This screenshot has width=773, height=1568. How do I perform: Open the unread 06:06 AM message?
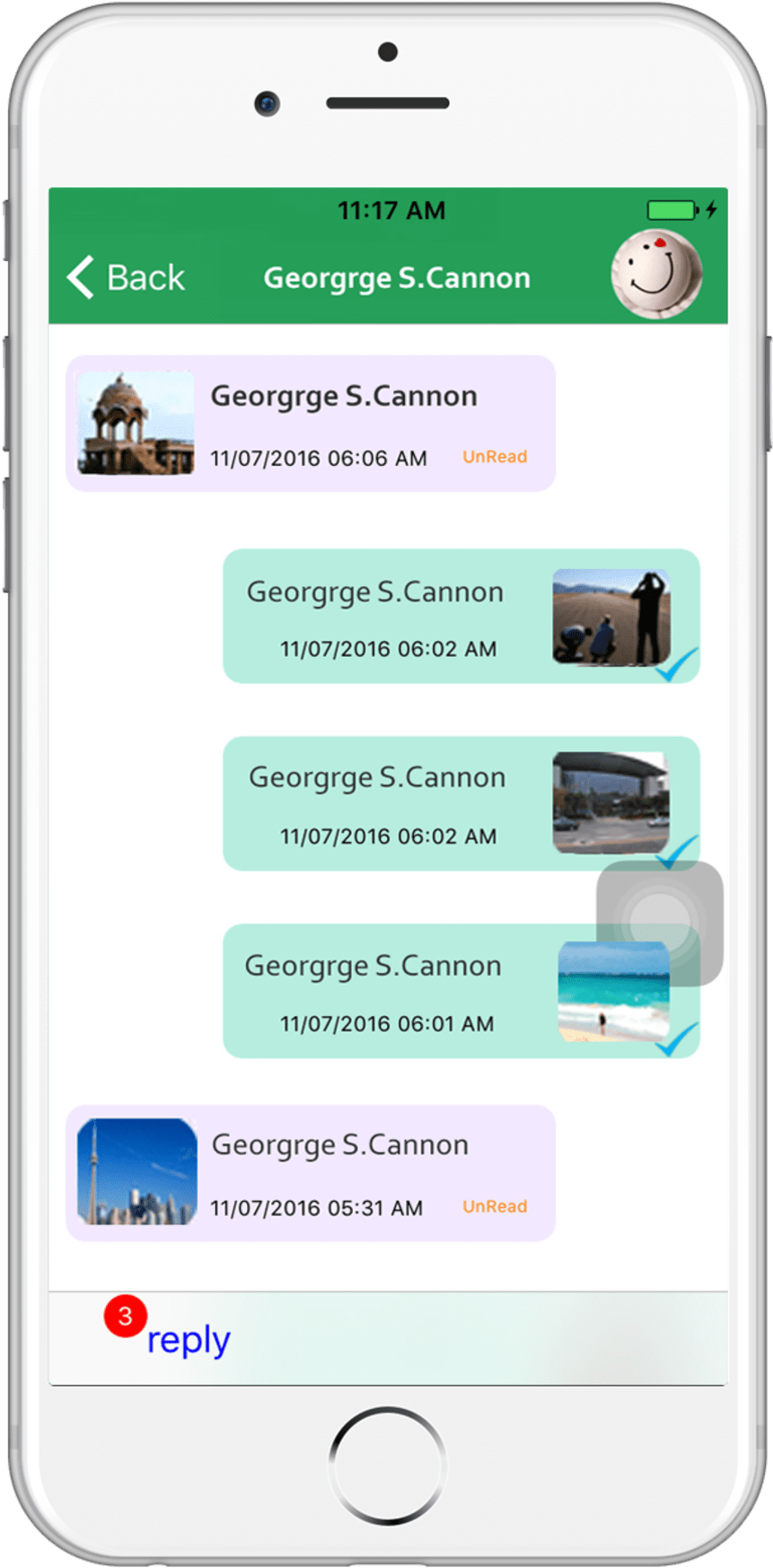[311, 424]
